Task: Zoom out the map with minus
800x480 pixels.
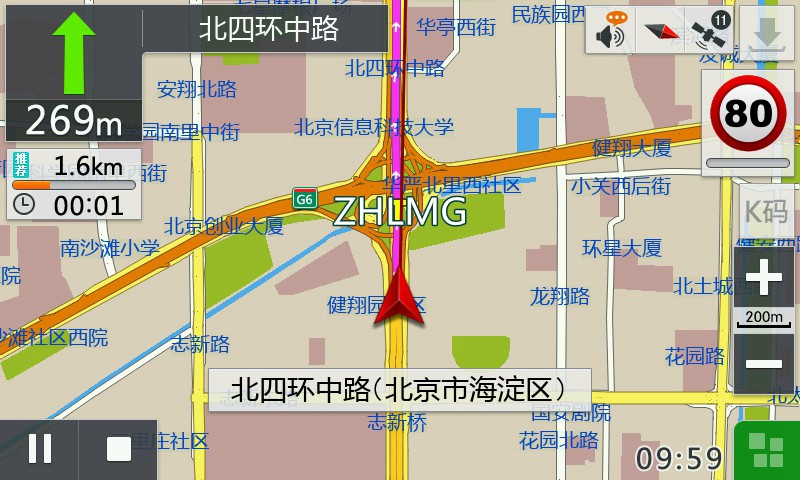Action: (766, 365)
